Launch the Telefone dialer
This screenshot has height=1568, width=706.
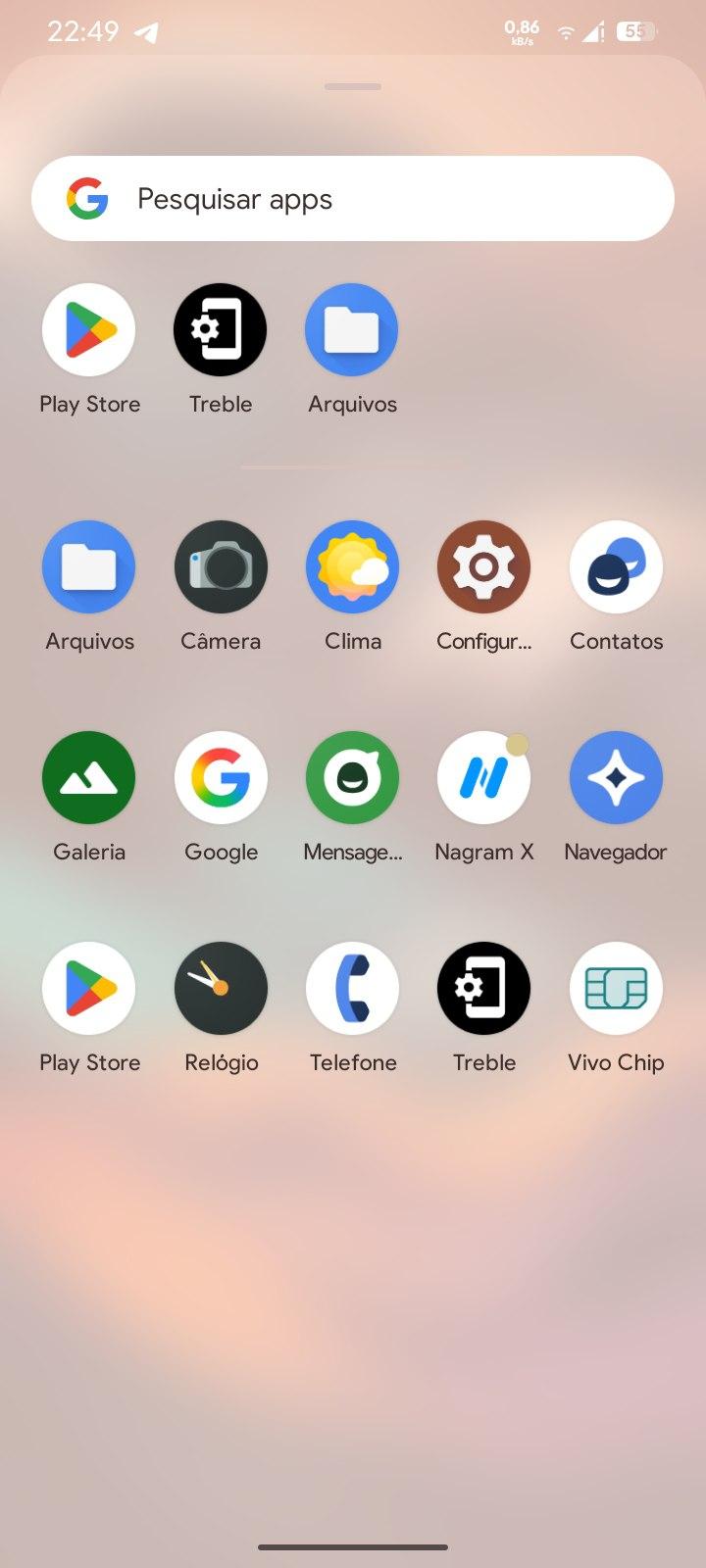coord(352,989)
